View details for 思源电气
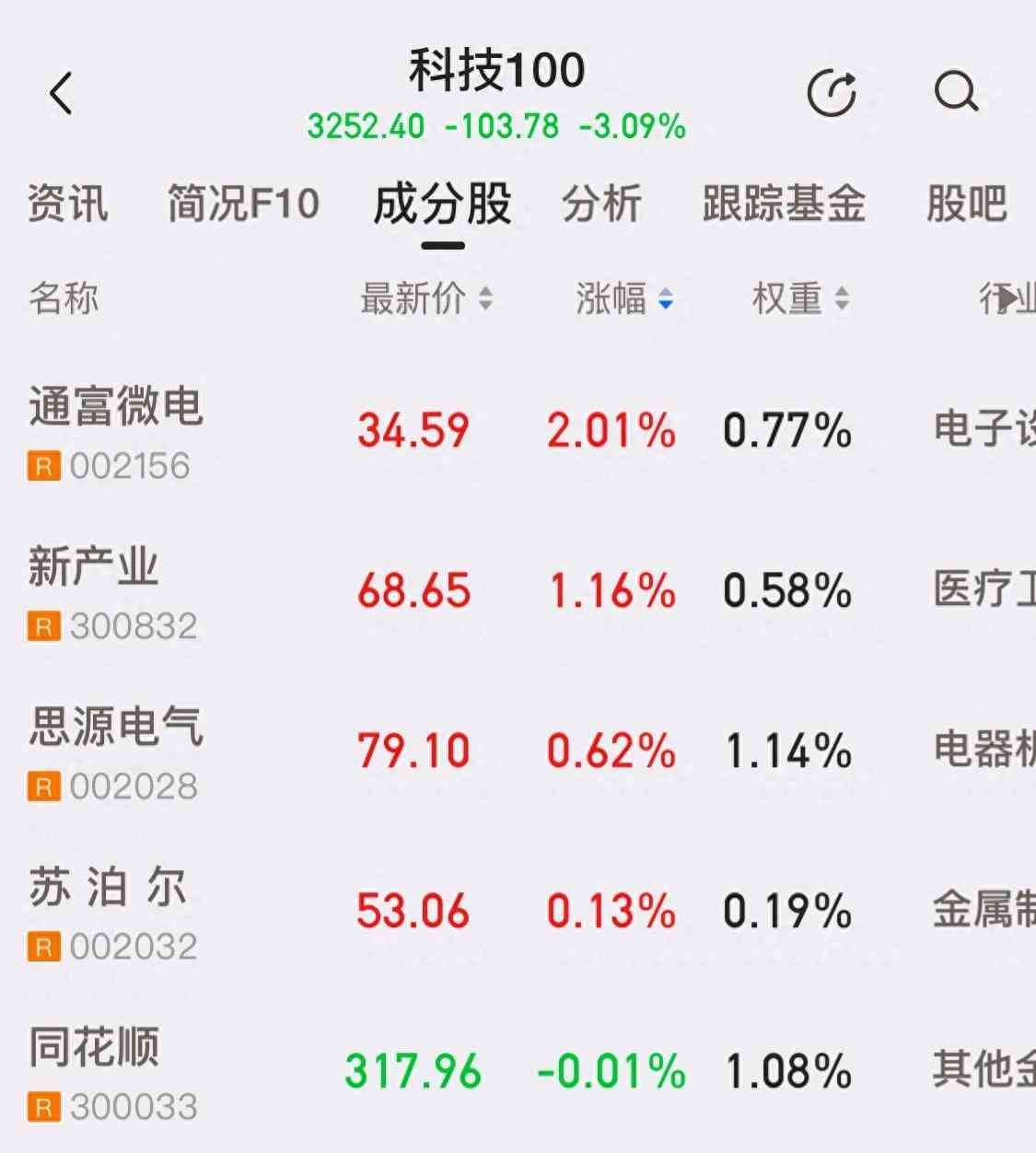 point(115,751)
